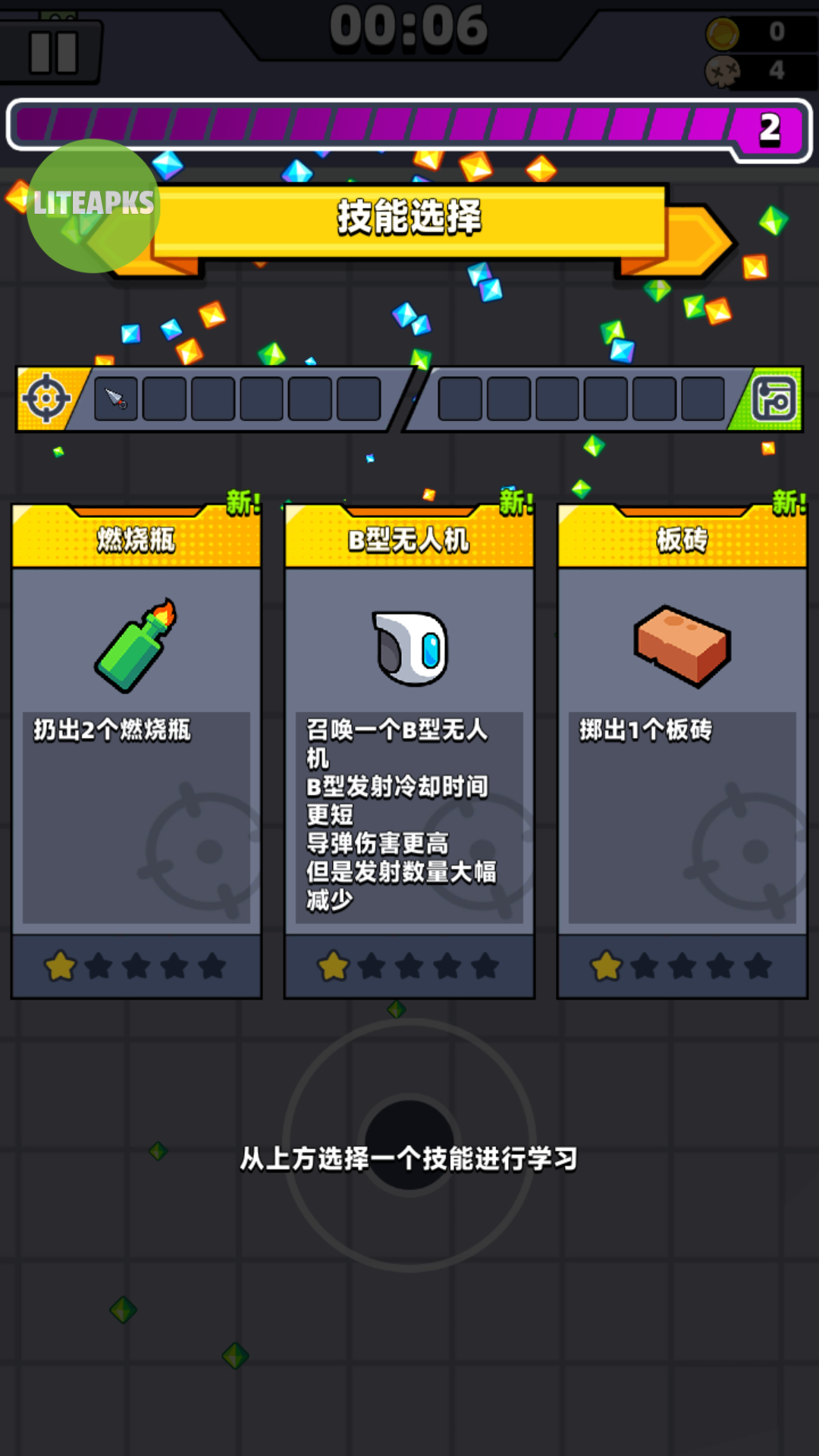This screenshot has width=819, height=1456.
Task: Click the green gadget icon at the equipment bar's right end
Action: click(x=772, y=398)
